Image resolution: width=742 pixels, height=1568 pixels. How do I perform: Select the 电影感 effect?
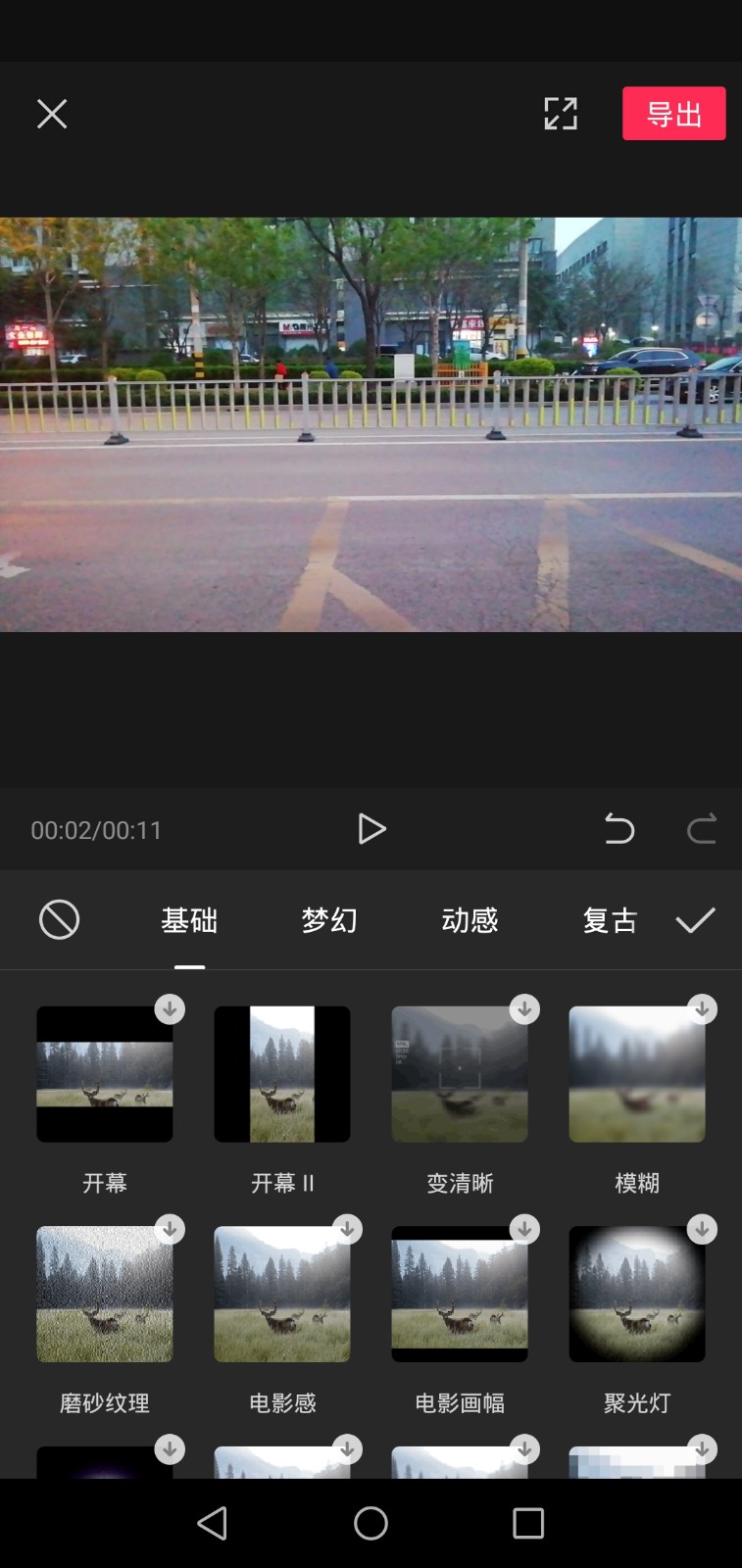point(282,1294)
